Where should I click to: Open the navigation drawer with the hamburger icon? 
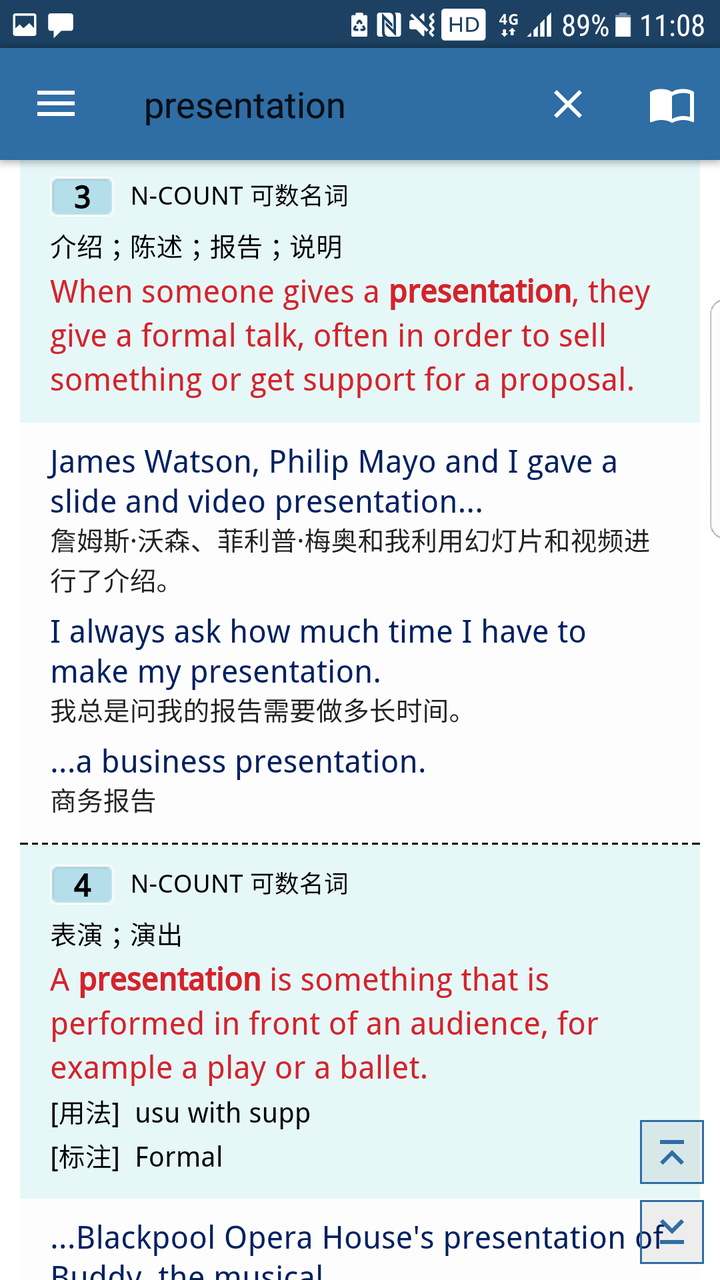[x=56, y=103]
